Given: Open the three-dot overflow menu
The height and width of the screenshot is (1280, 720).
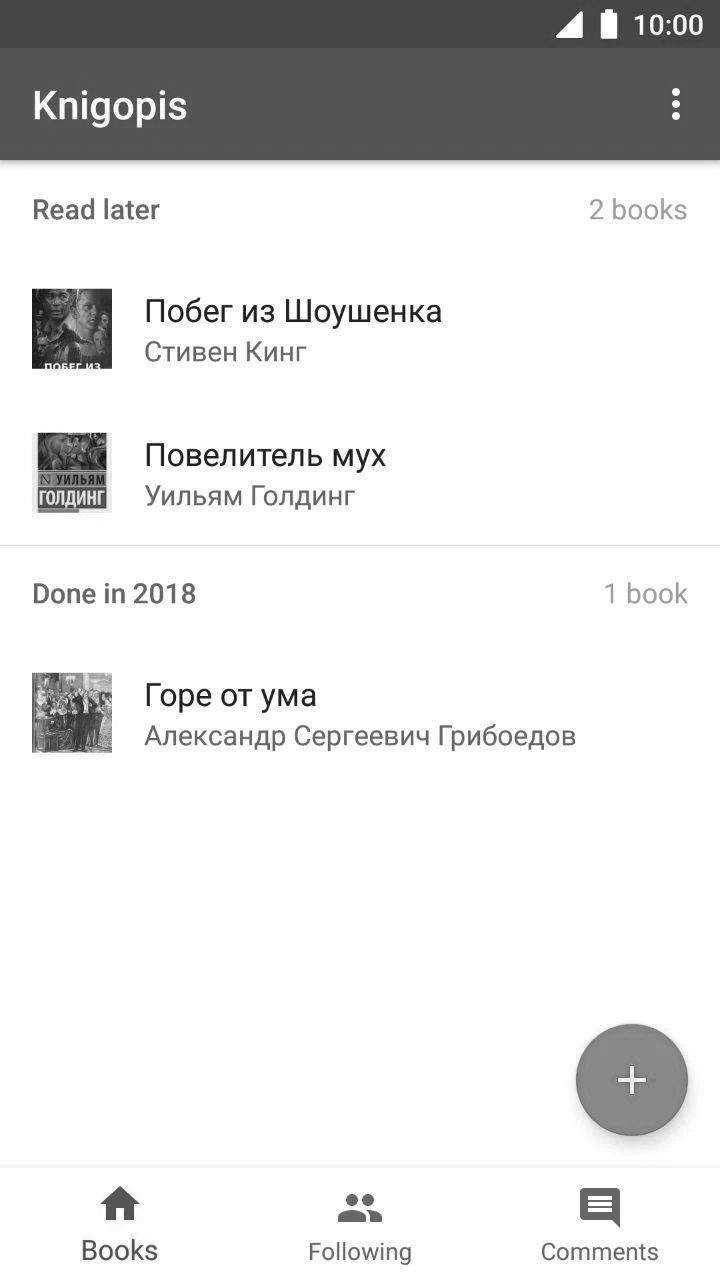Looking at the screenshot, I should [x=676, y=104].
